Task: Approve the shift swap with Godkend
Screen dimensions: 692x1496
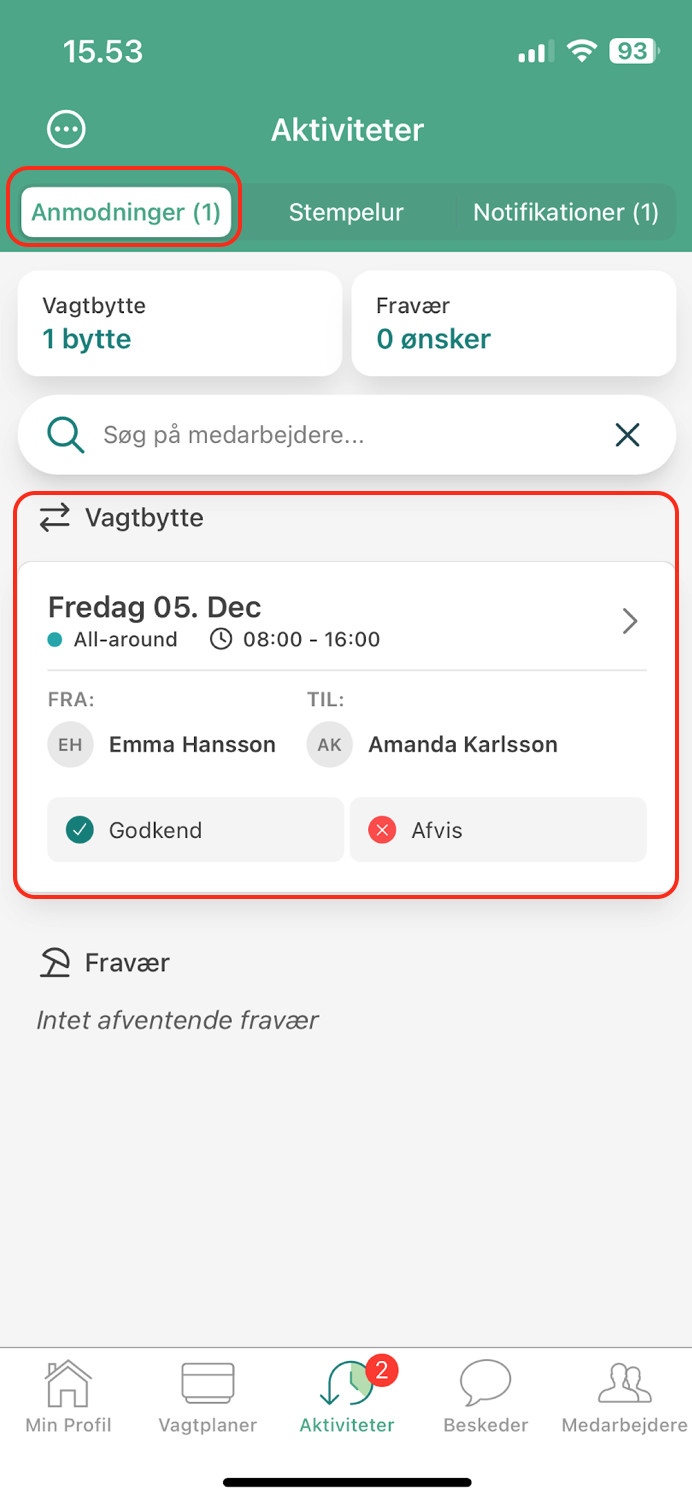Action: pyautogui.click(x=195, y=830)
